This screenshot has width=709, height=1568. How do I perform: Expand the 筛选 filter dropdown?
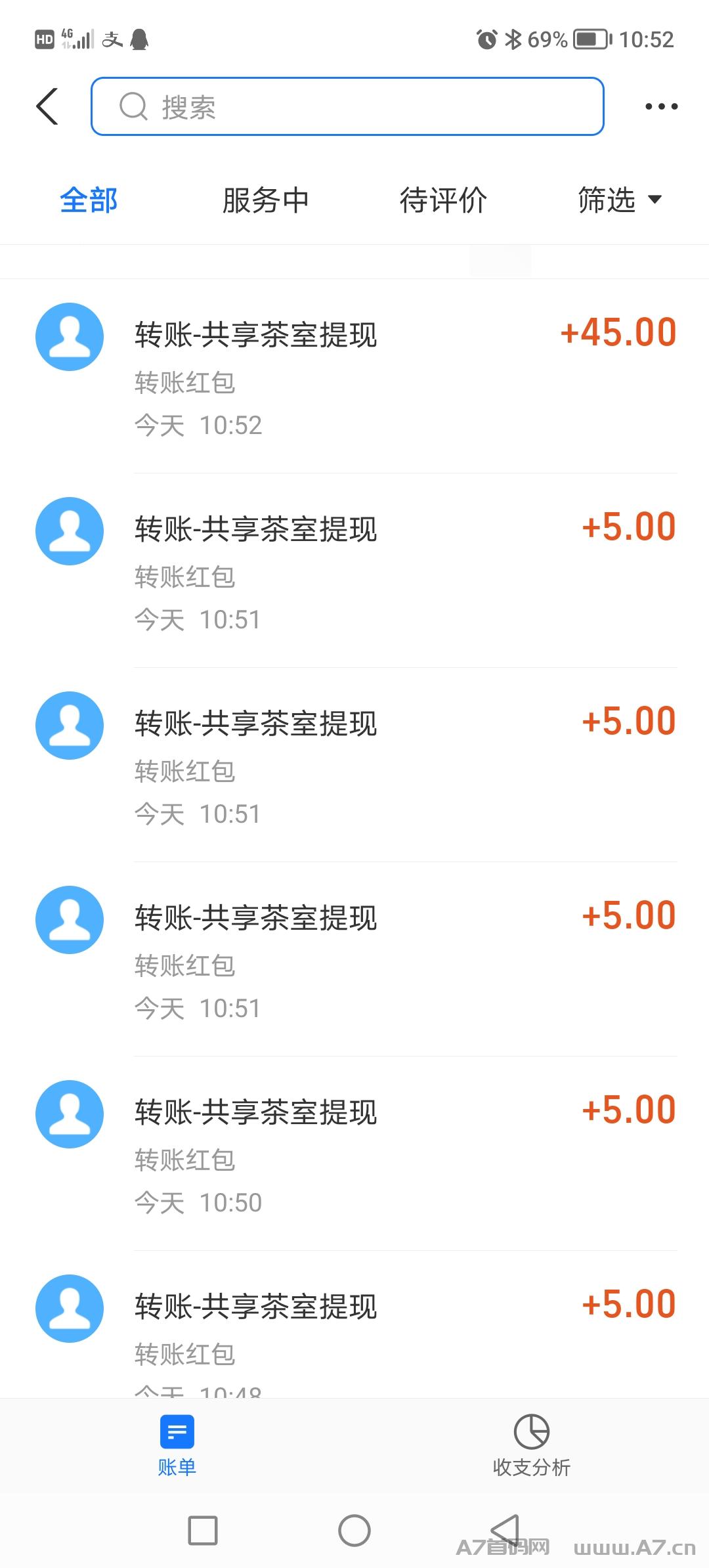click(620, 200)
